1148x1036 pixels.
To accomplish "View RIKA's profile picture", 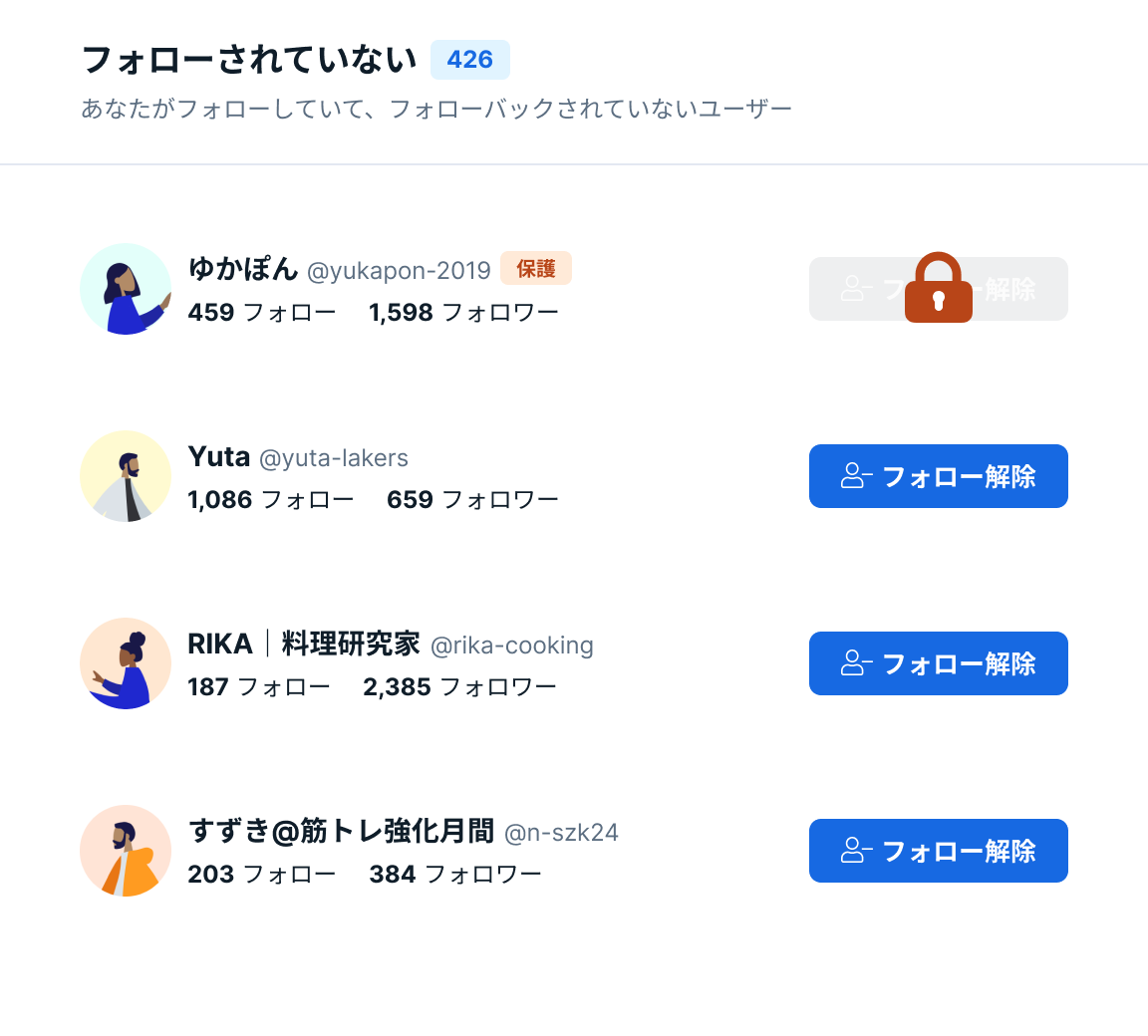I will tap(126, 663).
